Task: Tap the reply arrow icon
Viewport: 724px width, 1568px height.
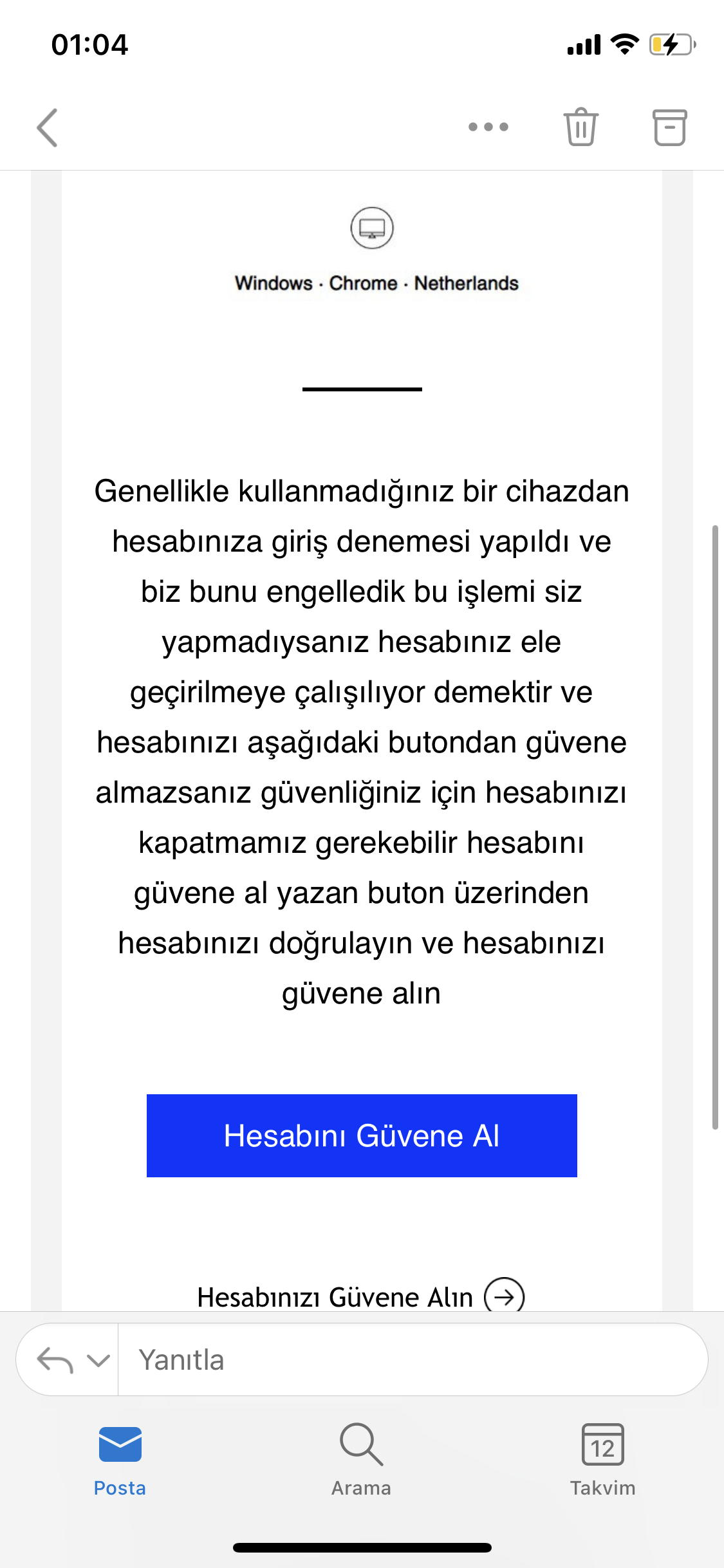Action: pos(55,1360)
